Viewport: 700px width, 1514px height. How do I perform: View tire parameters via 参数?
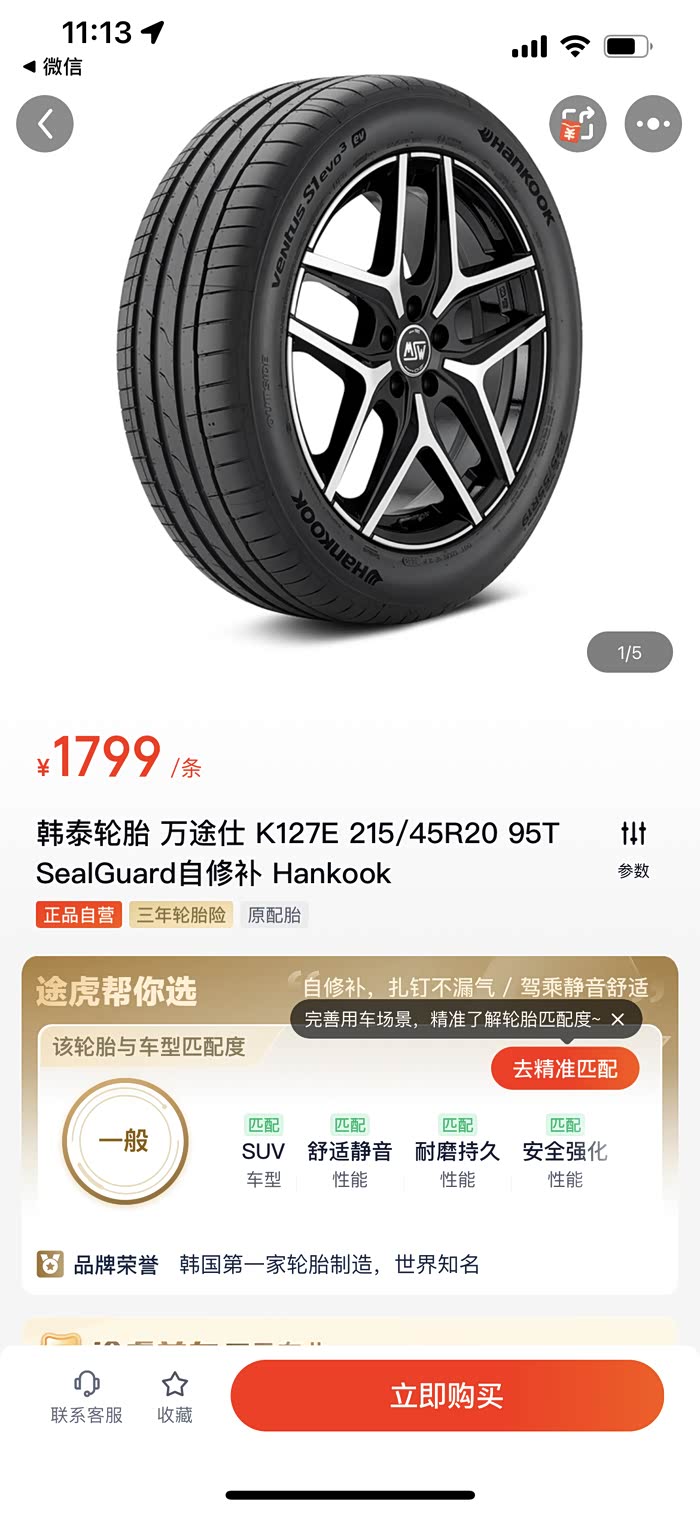tap(634, 849)
